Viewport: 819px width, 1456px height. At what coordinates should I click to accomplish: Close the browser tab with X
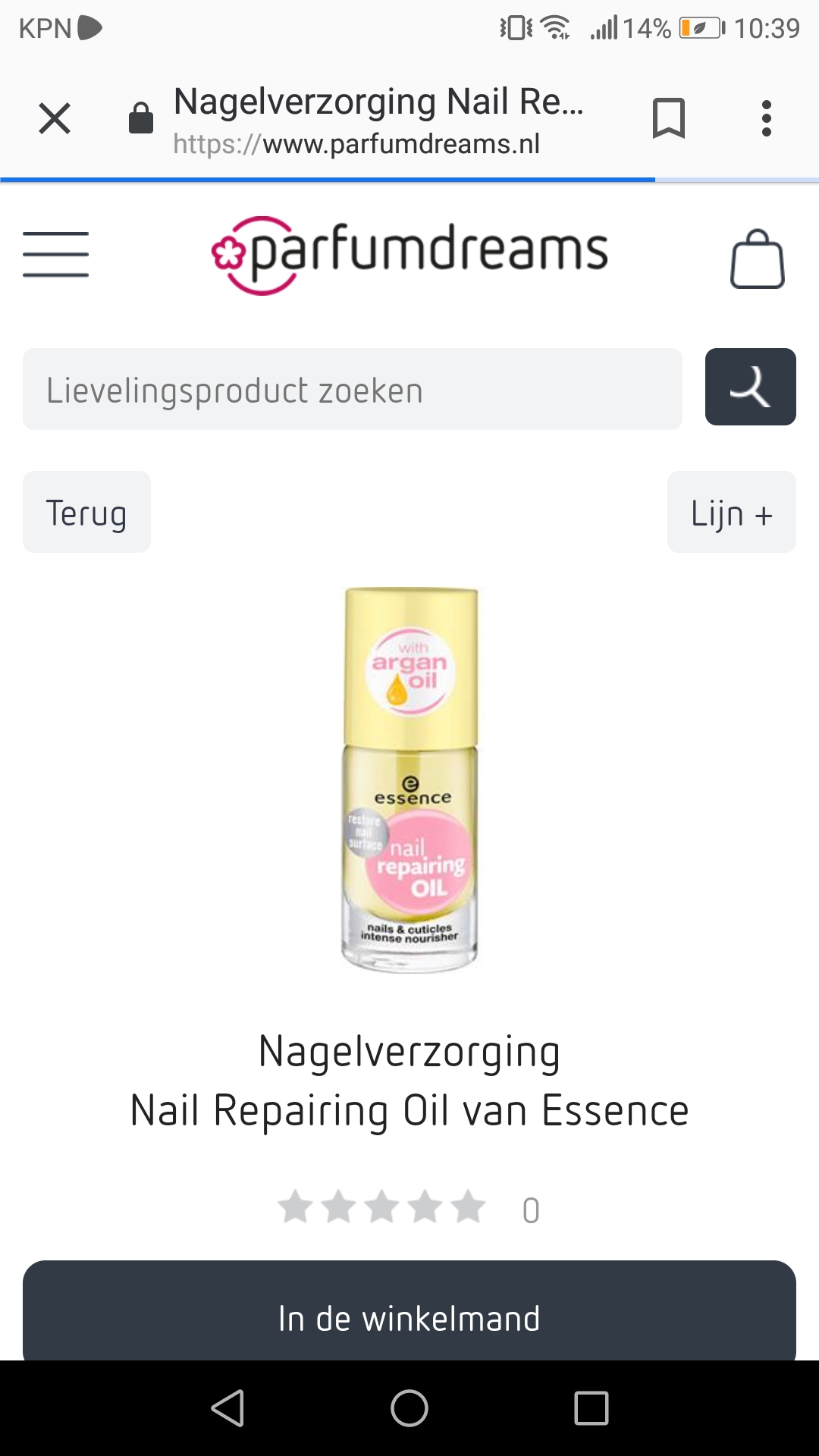(55, 119)
